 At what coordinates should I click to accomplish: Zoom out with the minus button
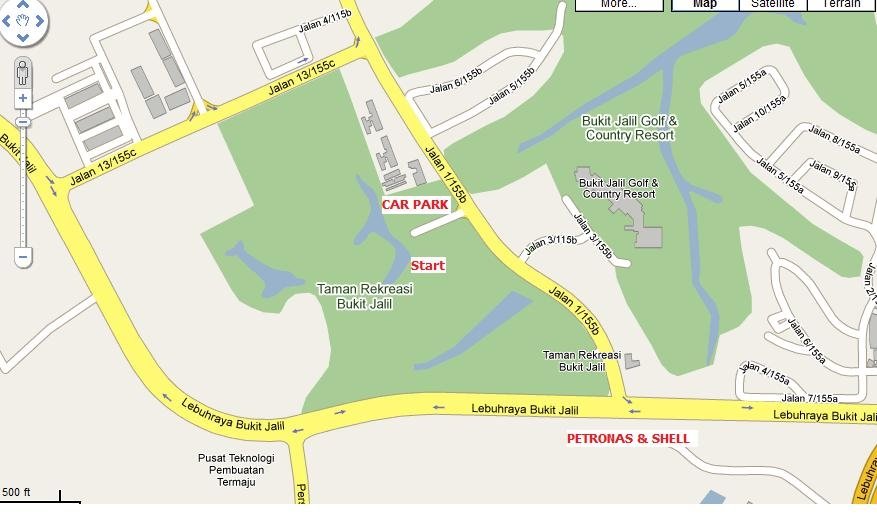23,257
